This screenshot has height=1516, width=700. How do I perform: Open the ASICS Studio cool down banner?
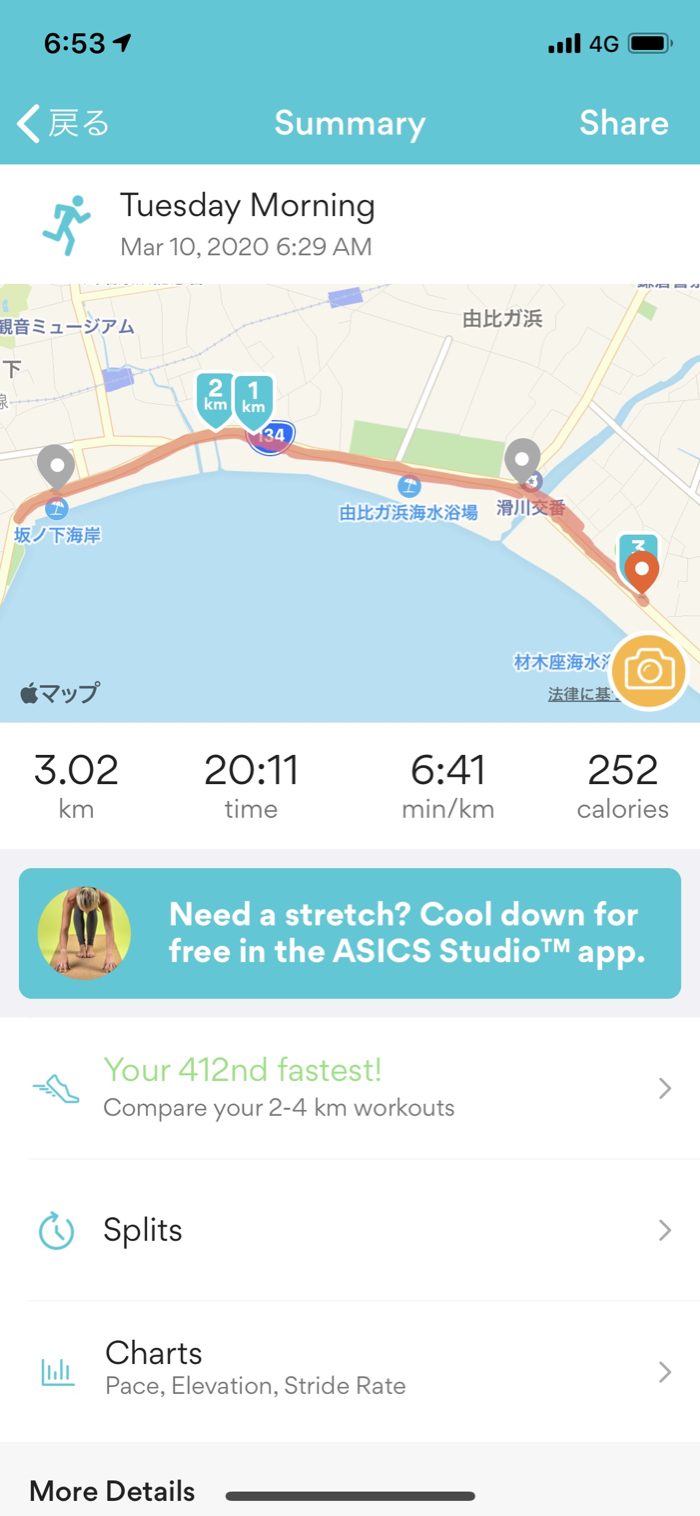point(350,932)
